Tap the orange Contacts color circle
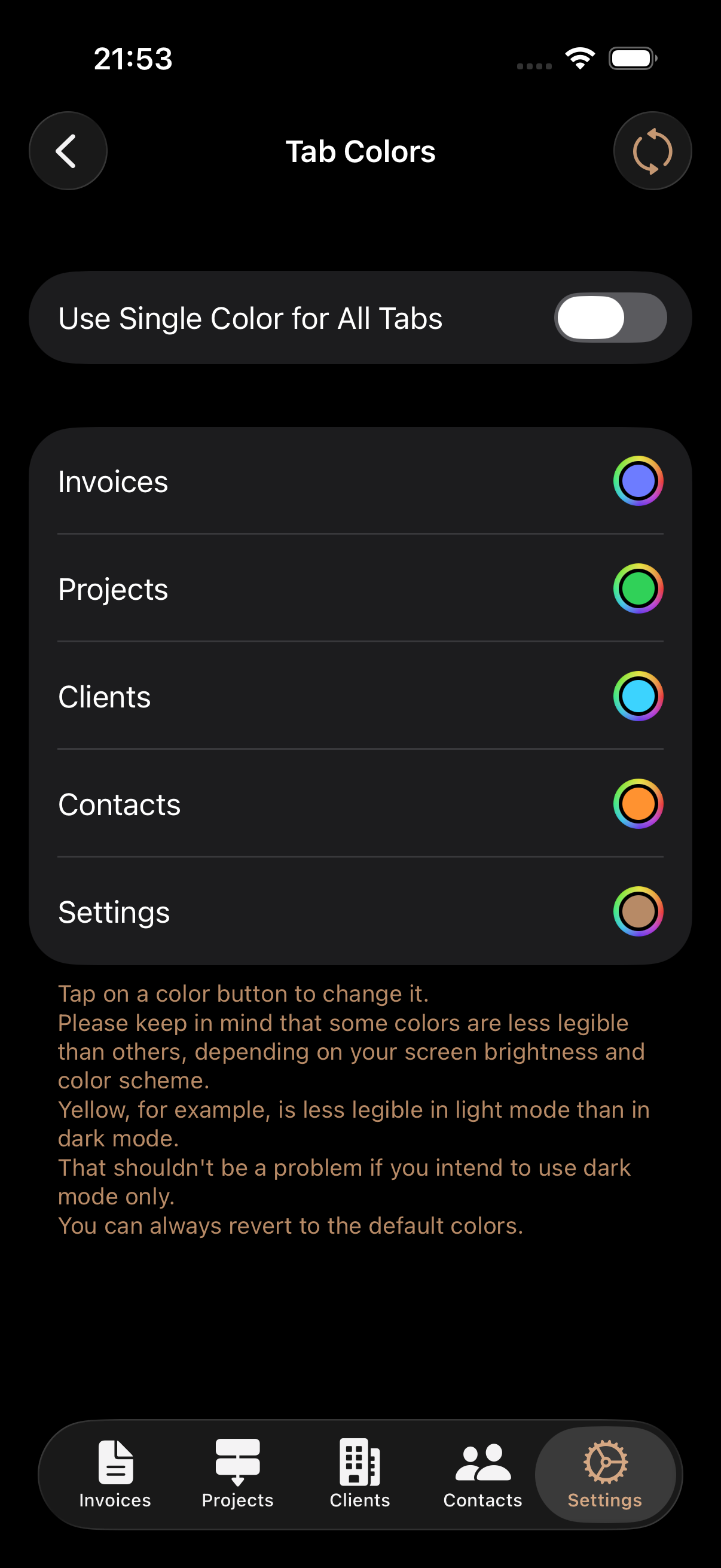 638,804
